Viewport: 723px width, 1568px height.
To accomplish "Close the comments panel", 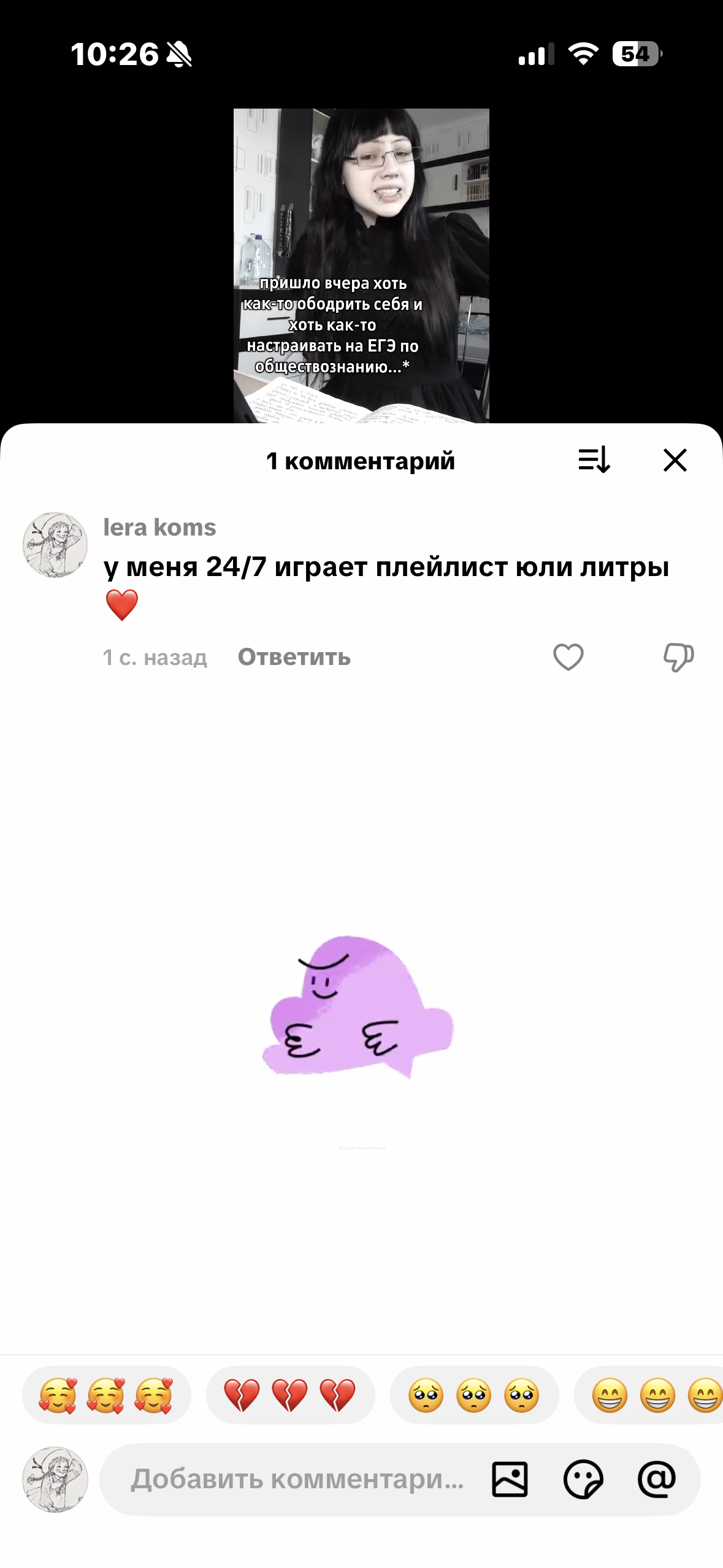I will point(675,460).
